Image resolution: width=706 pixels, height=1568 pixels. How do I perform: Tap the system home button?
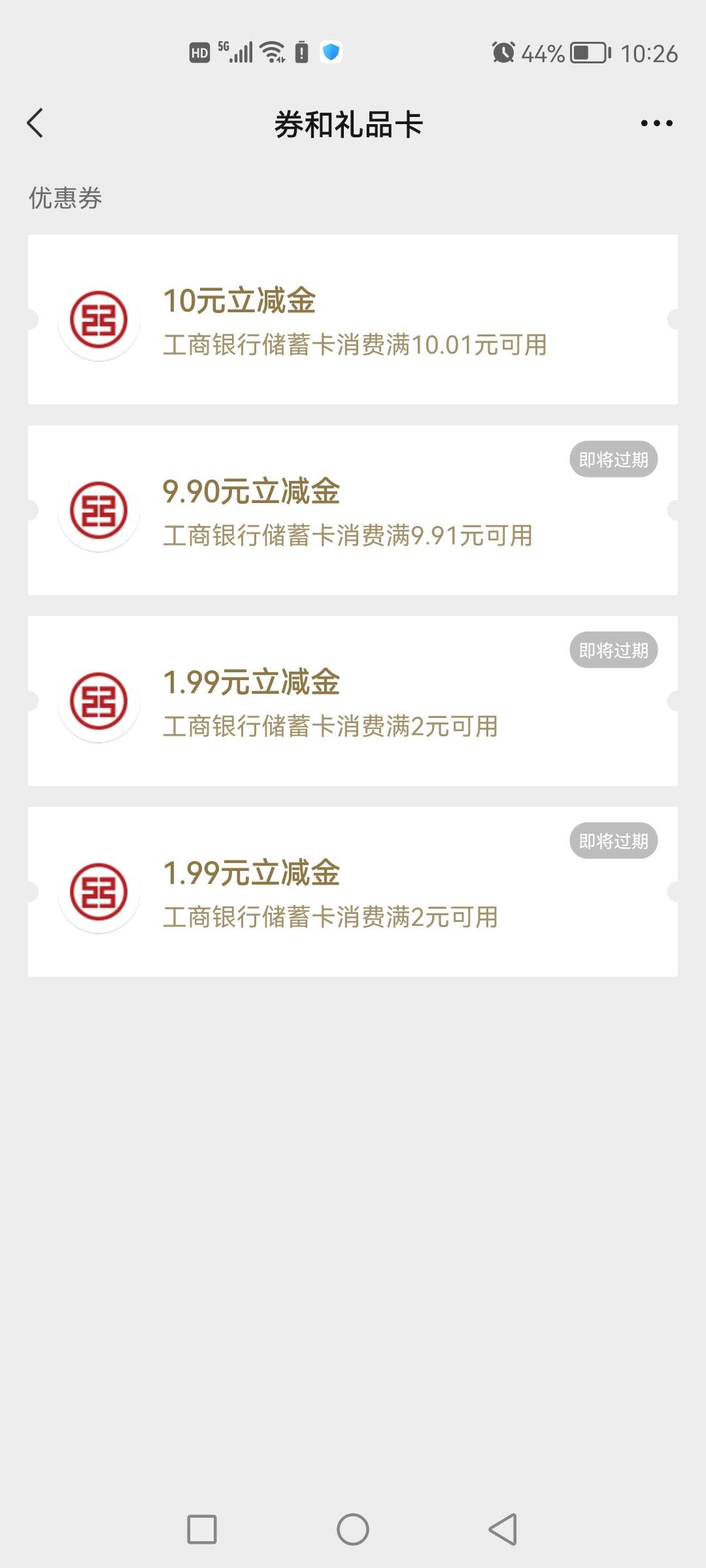coord(353,1529)
